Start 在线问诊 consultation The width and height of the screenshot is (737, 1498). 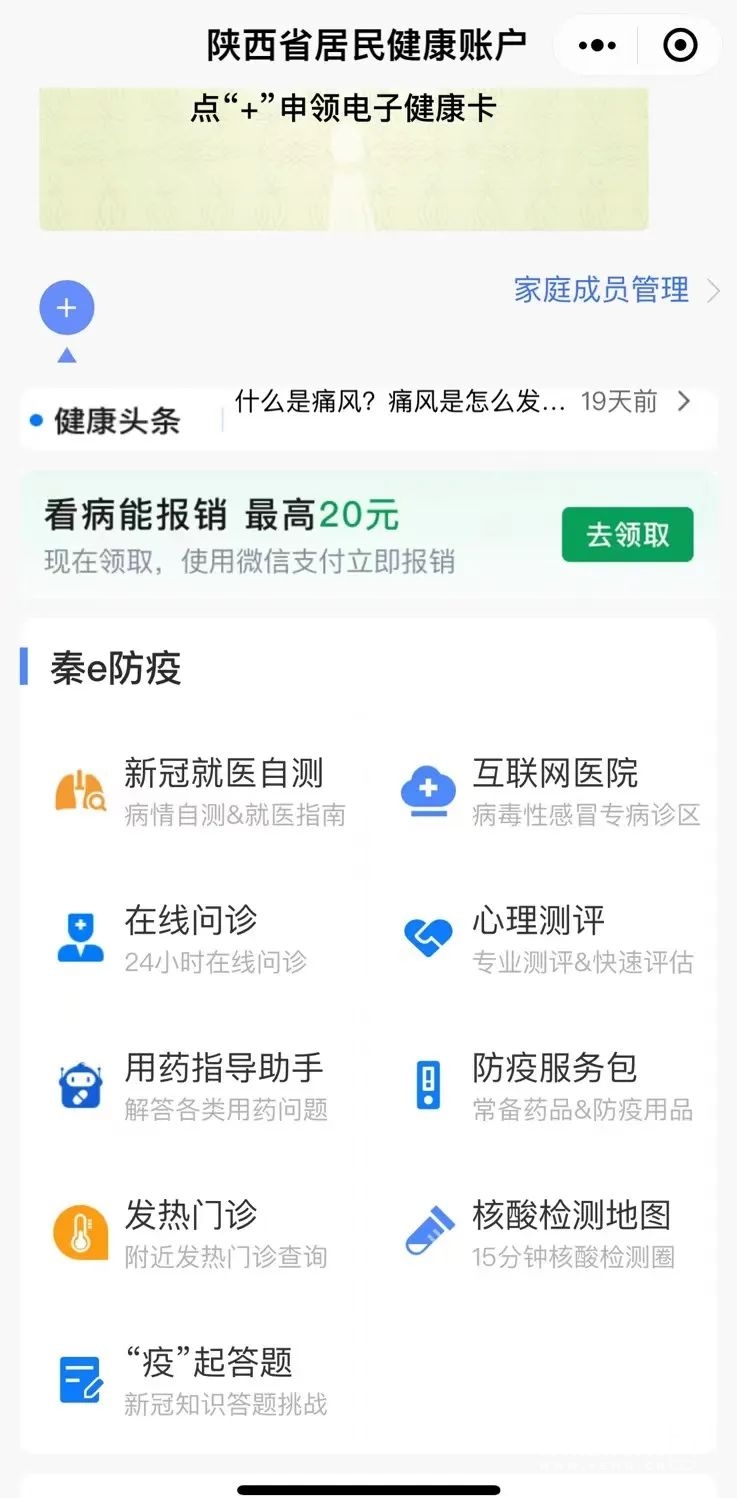pos(190,920)
